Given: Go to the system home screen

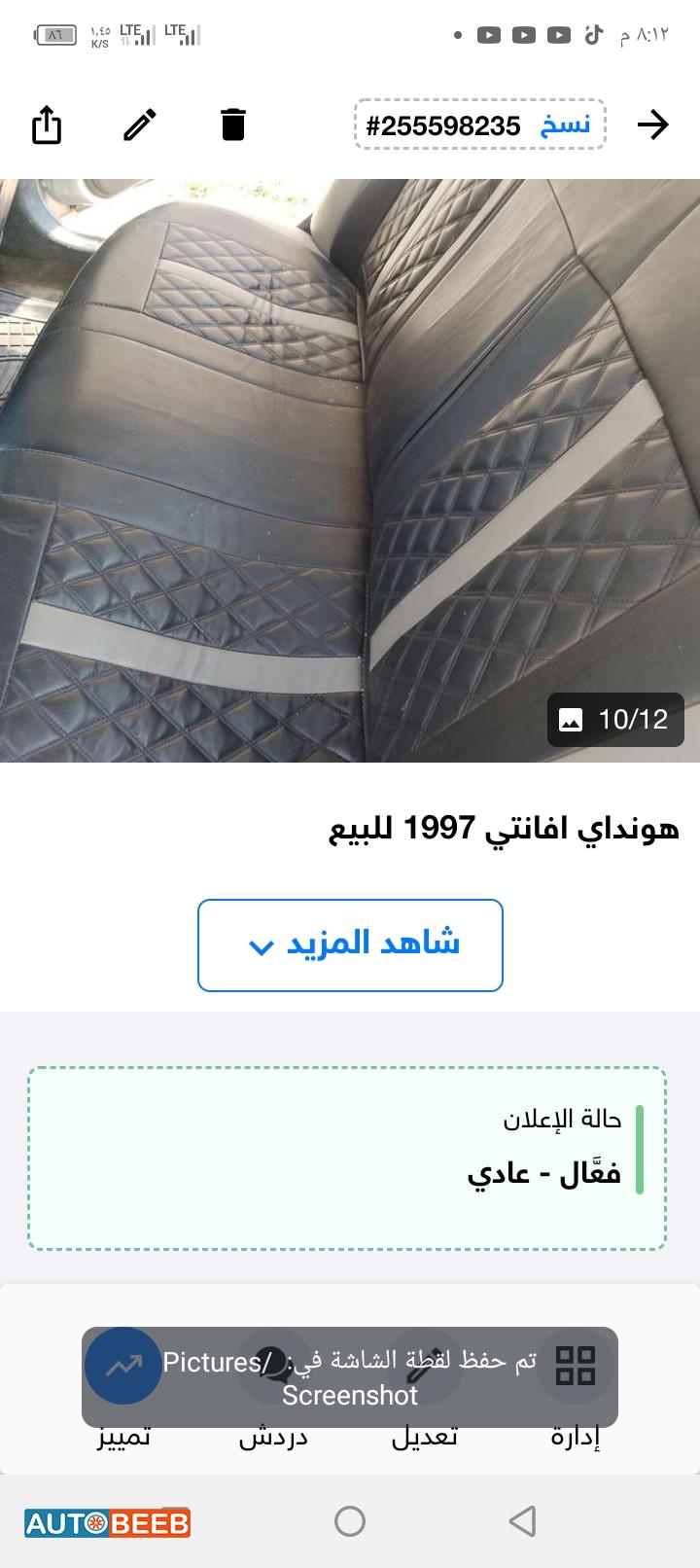Looking at the screenshot, I should (350, 1521).
